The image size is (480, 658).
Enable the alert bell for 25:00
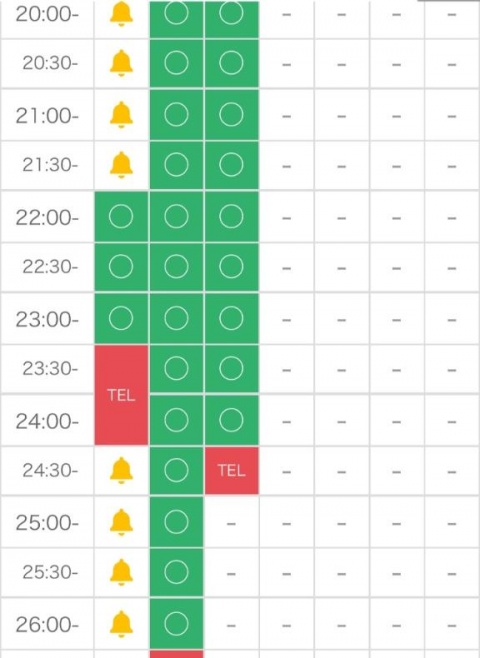(x=121, y=522)
